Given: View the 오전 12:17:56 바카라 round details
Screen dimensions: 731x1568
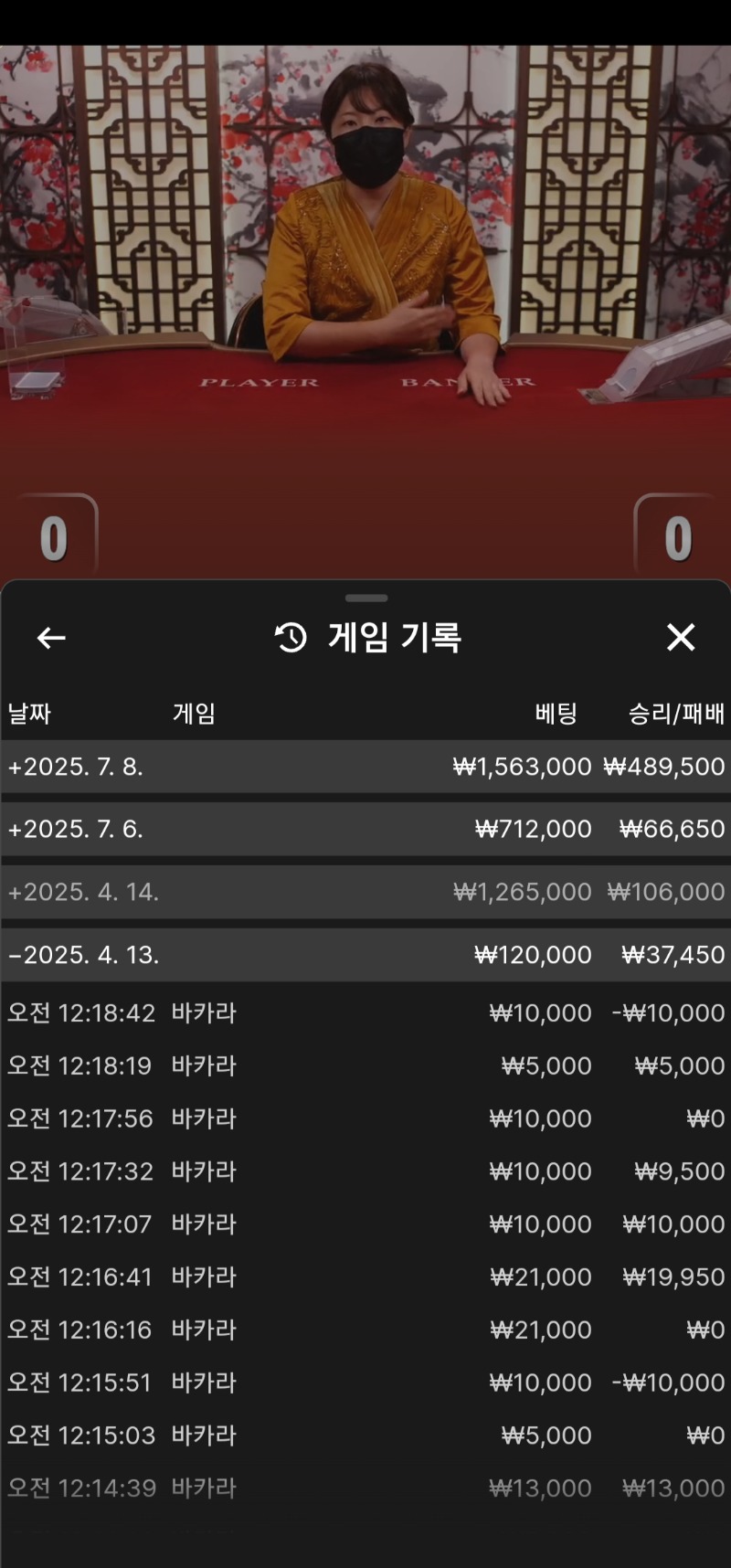Looking at the screenshot, I should pos(365,1118).
